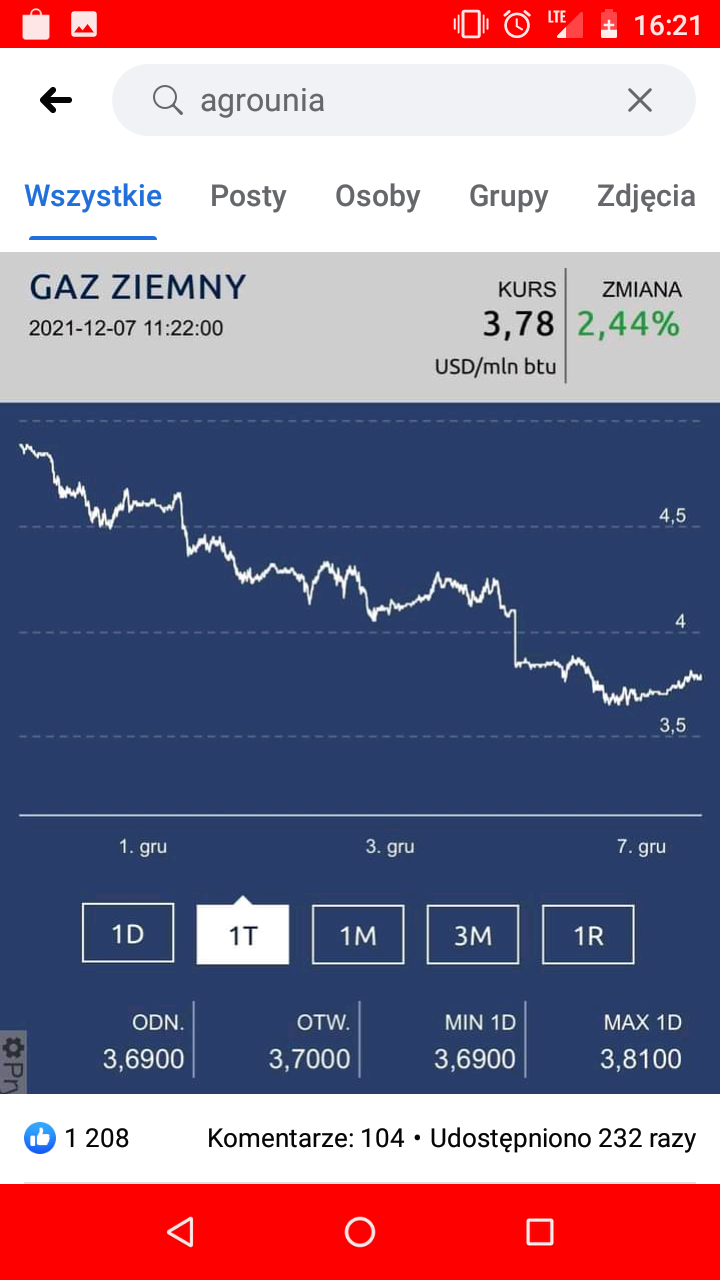Screen dimensions: 720x1280
Task: Open recent apps from navigation bar
Action: click(539, 1232)
